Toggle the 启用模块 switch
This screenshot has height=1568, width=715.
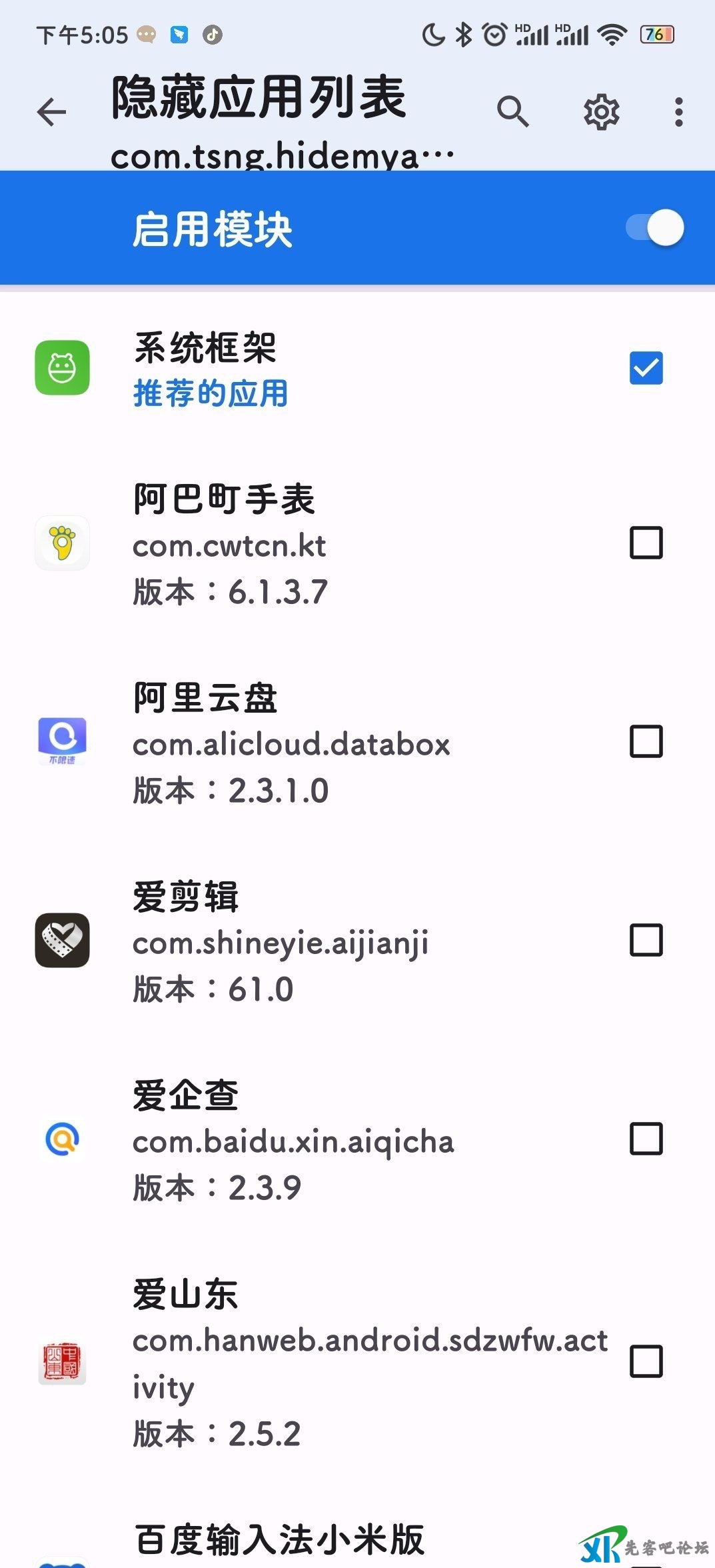click(655, 229)
